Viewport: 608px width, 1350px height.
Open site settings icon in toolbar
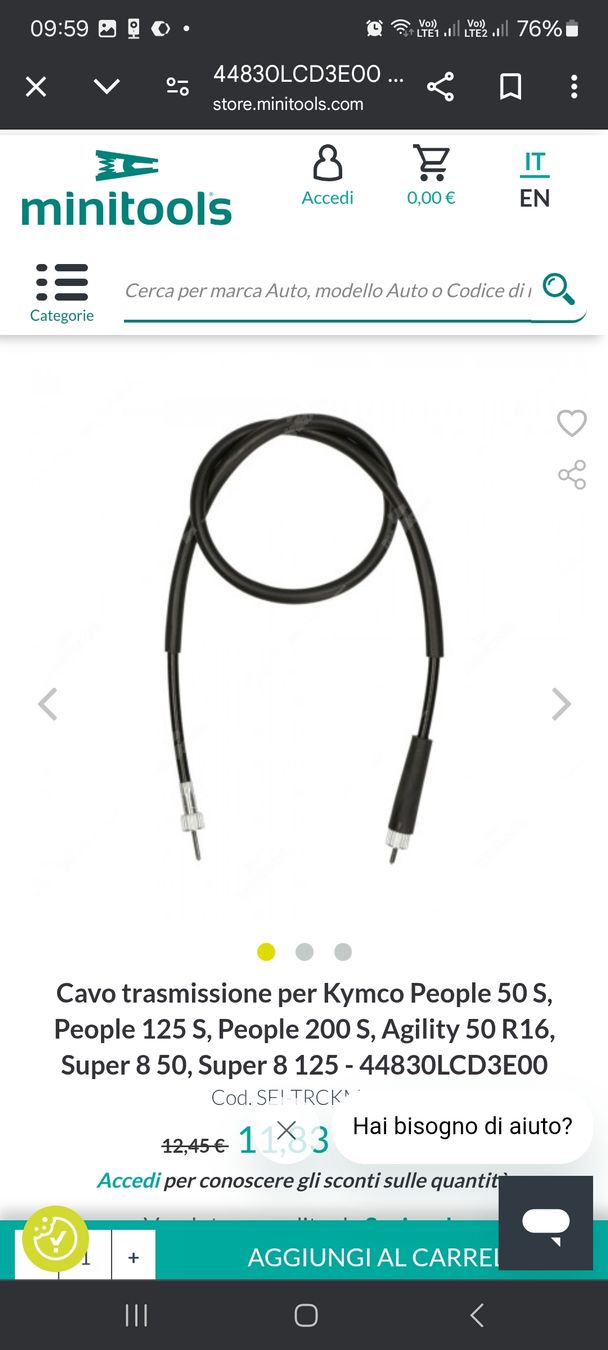coord(178,87)
